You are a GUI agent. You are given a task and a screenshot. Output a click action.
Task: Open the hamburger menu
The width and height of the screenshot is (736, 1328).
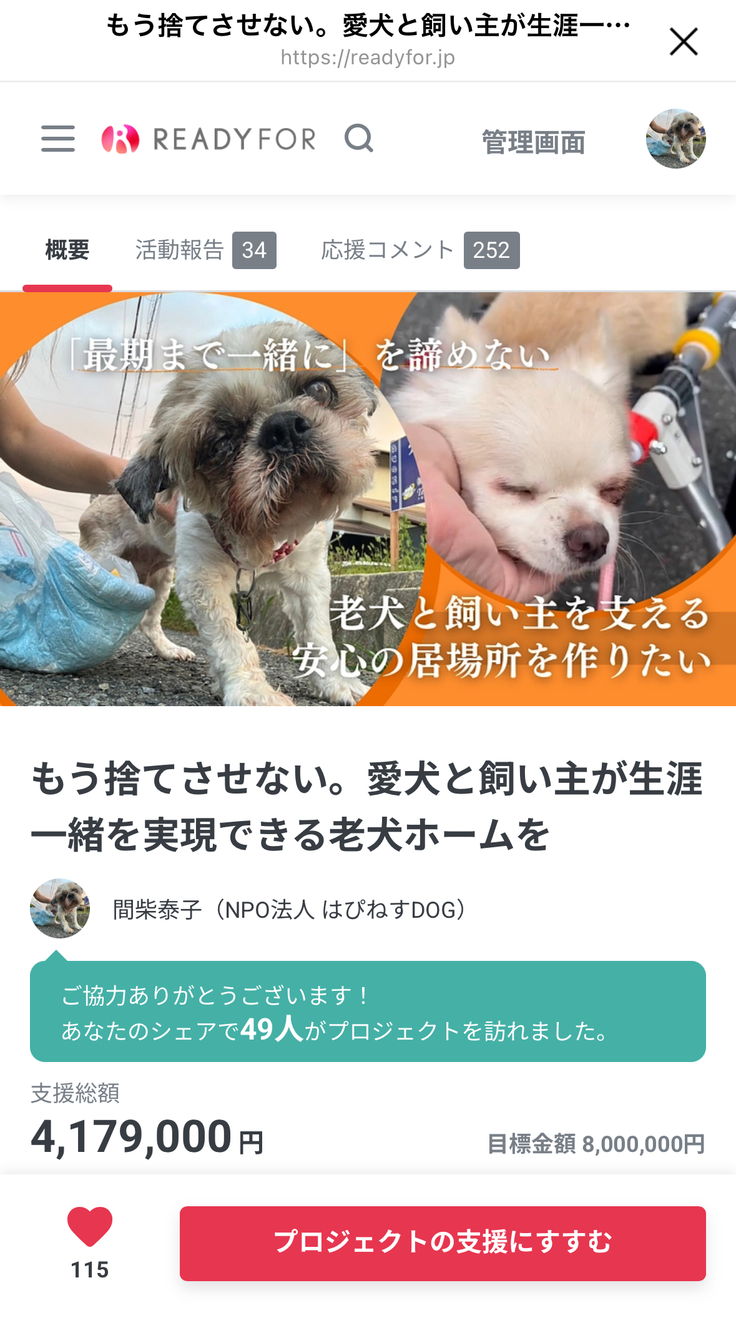[x=58, y=139]
